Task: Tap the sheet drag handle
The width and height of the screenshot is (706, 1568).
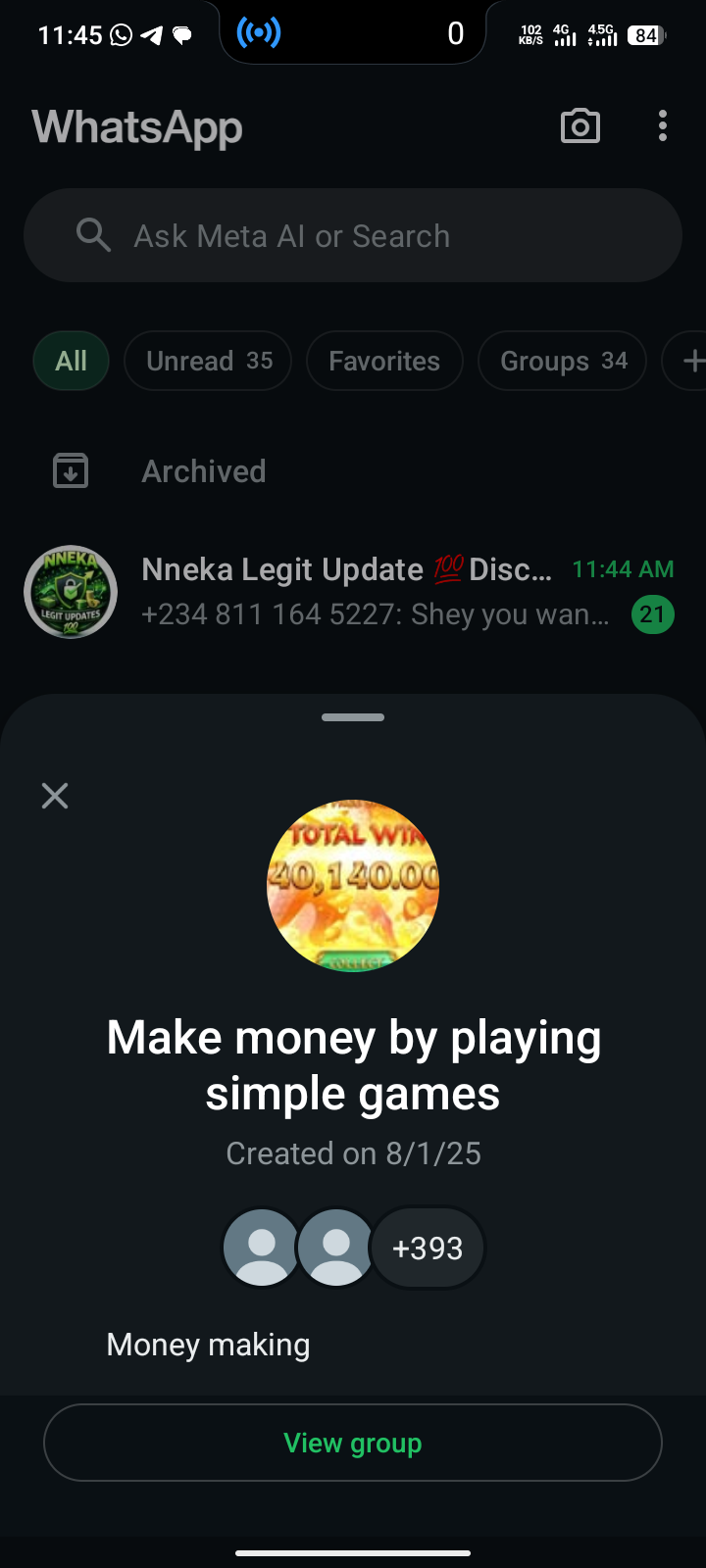Action: [353, 717]
